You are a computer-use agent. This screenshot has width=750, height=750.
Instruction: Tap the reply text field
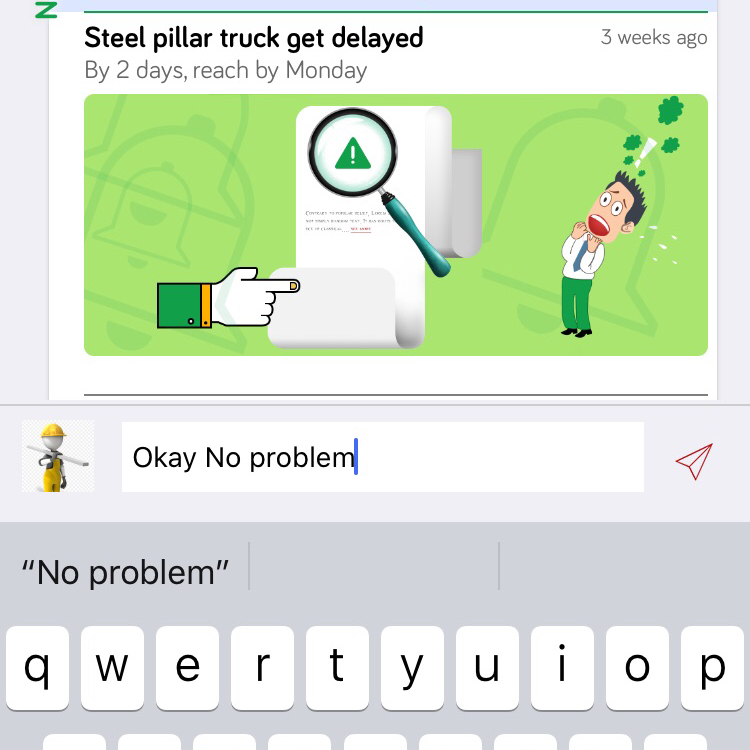(x=382, y=457)
